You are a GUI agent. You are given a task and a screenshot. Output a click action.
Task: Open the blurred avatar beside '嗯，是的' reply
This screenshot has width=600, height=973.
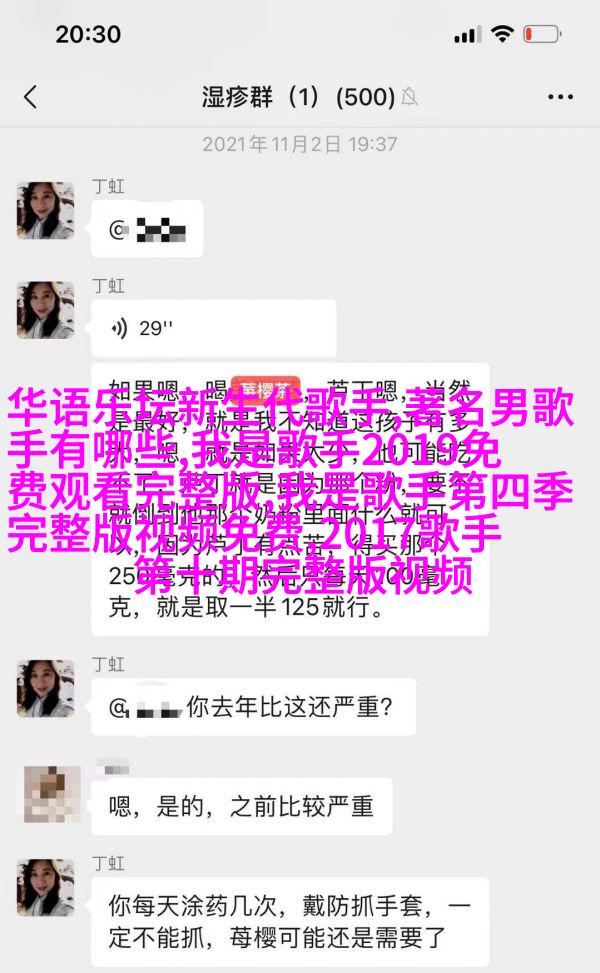52,794
